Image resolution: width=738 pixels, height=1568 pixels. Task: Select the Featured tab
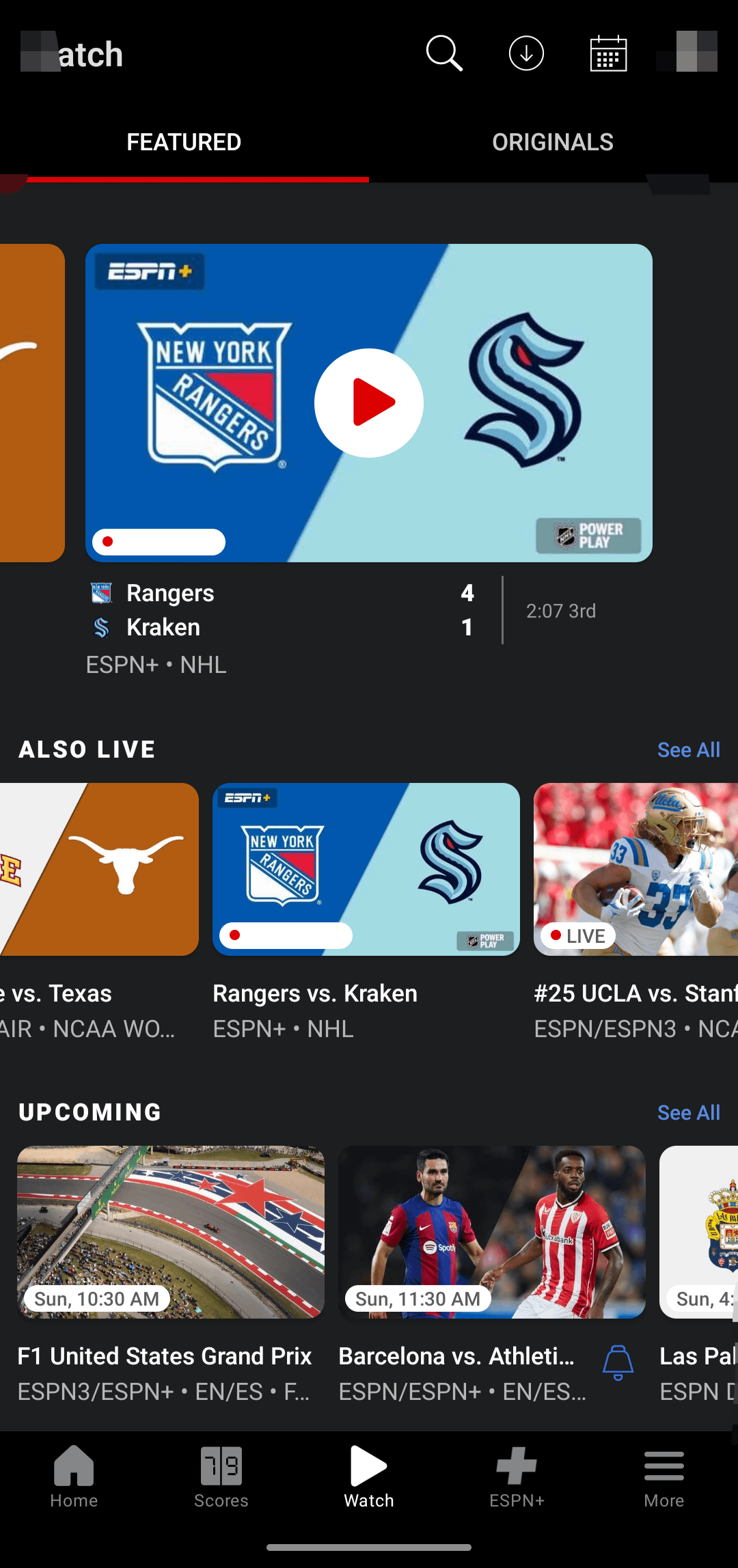pyautogui.click(x=184, y=142)
